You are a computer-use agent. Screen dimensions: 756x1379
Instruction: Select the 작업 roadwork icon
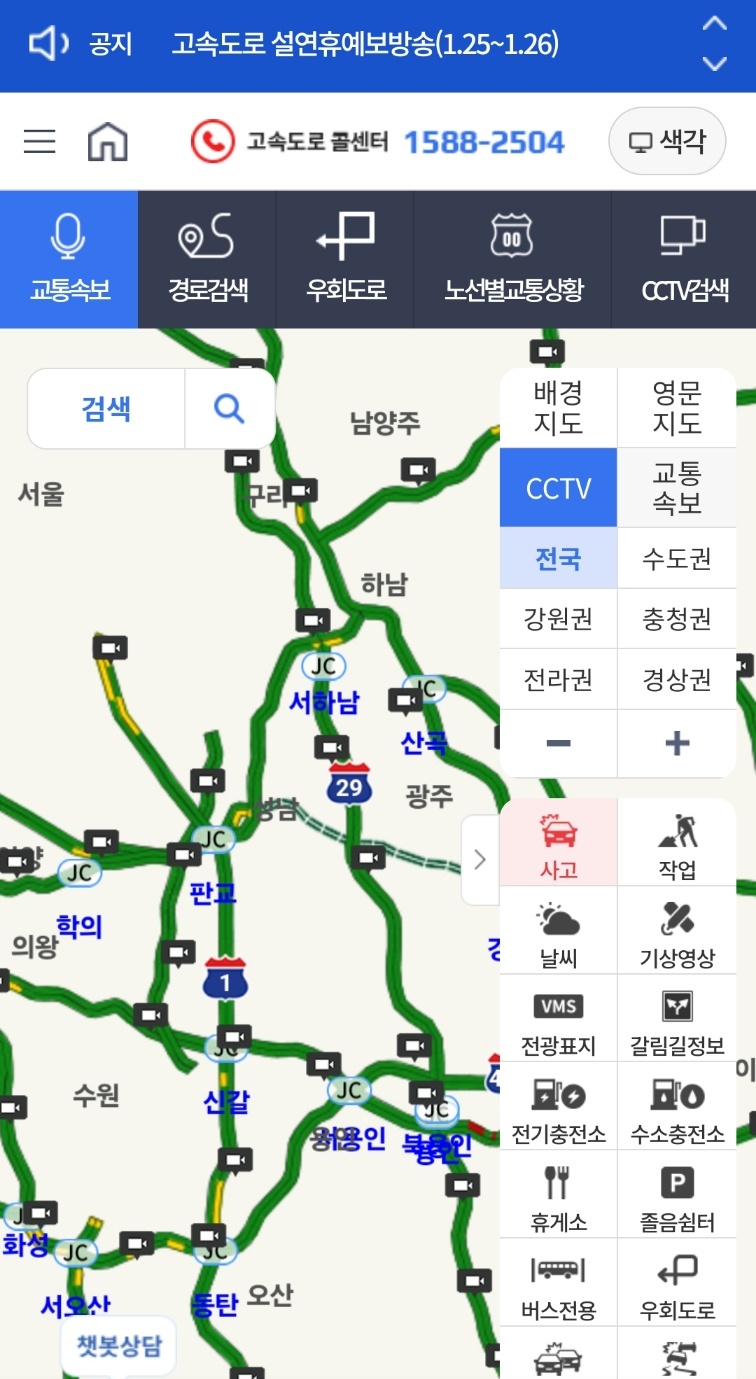[x=675, y=842]
